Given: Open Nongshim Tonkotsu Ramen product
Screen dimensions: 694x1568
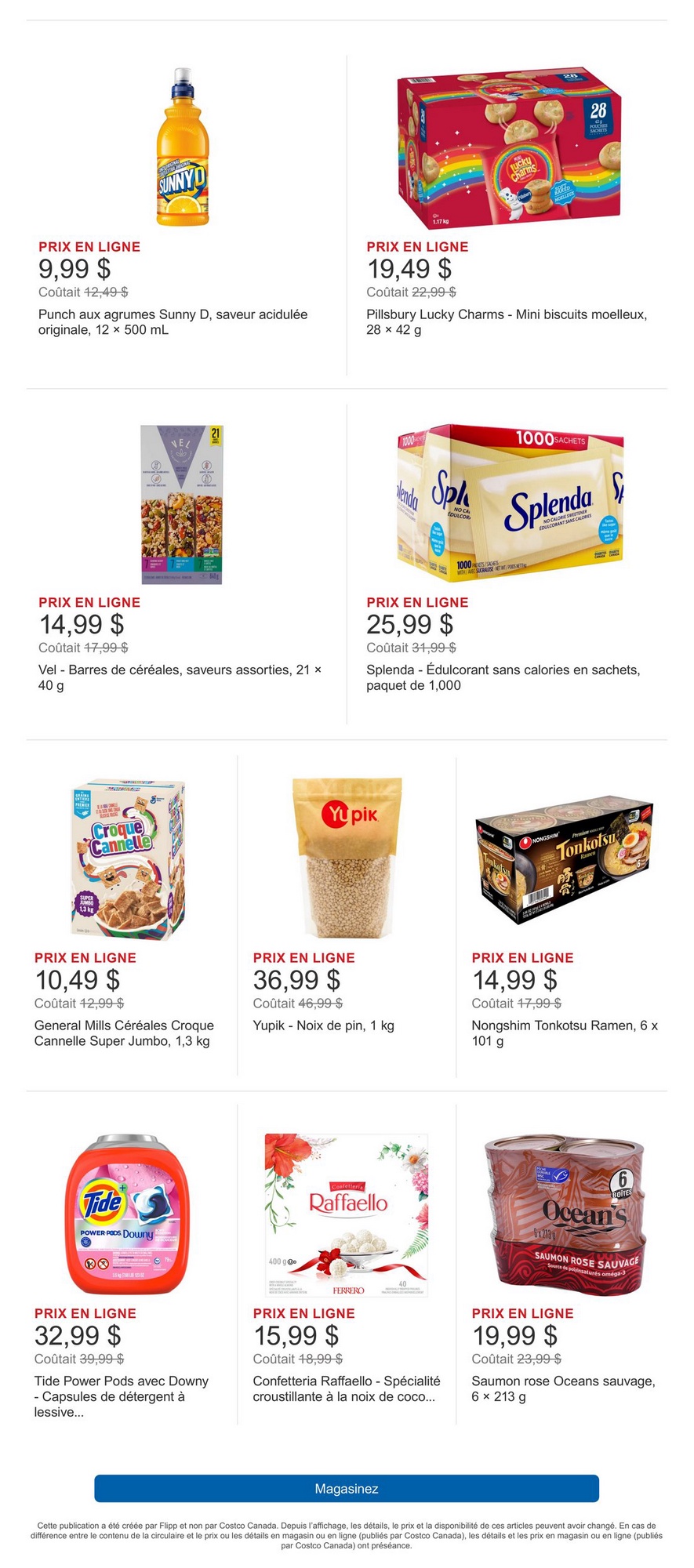Looking at the screenshot, I should click(x=564, y=860).
